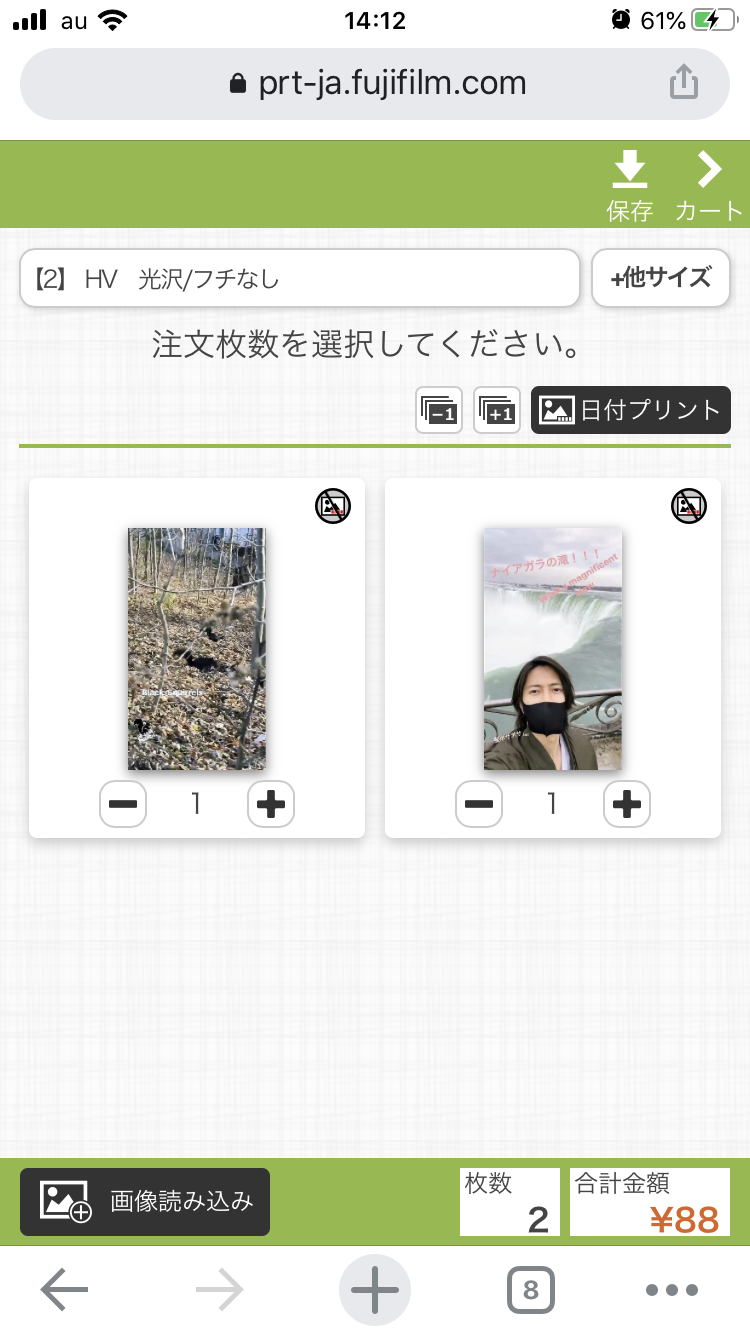Open the browser's three-dot menu
Screen dimensions: 750x1334
coord(671,1290)
